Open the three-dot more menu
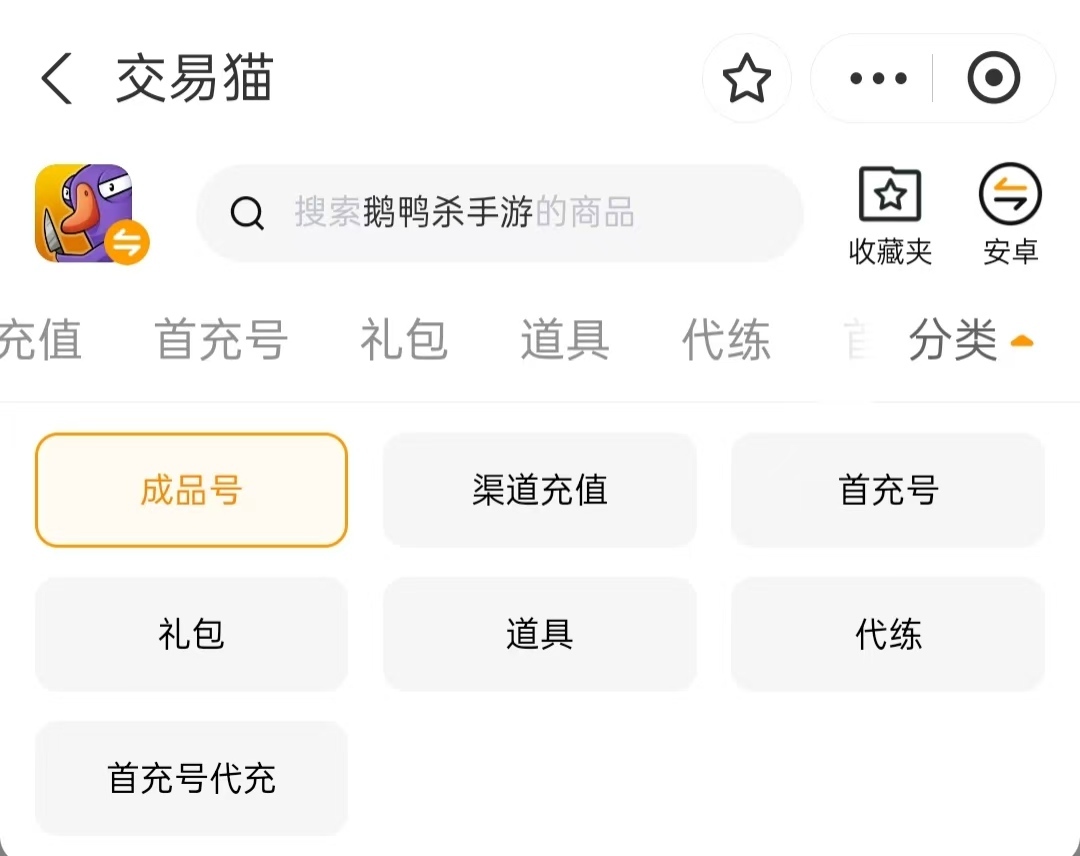Image resolution: width=1080 pixels, height=856 pixels. click(878, 79)
